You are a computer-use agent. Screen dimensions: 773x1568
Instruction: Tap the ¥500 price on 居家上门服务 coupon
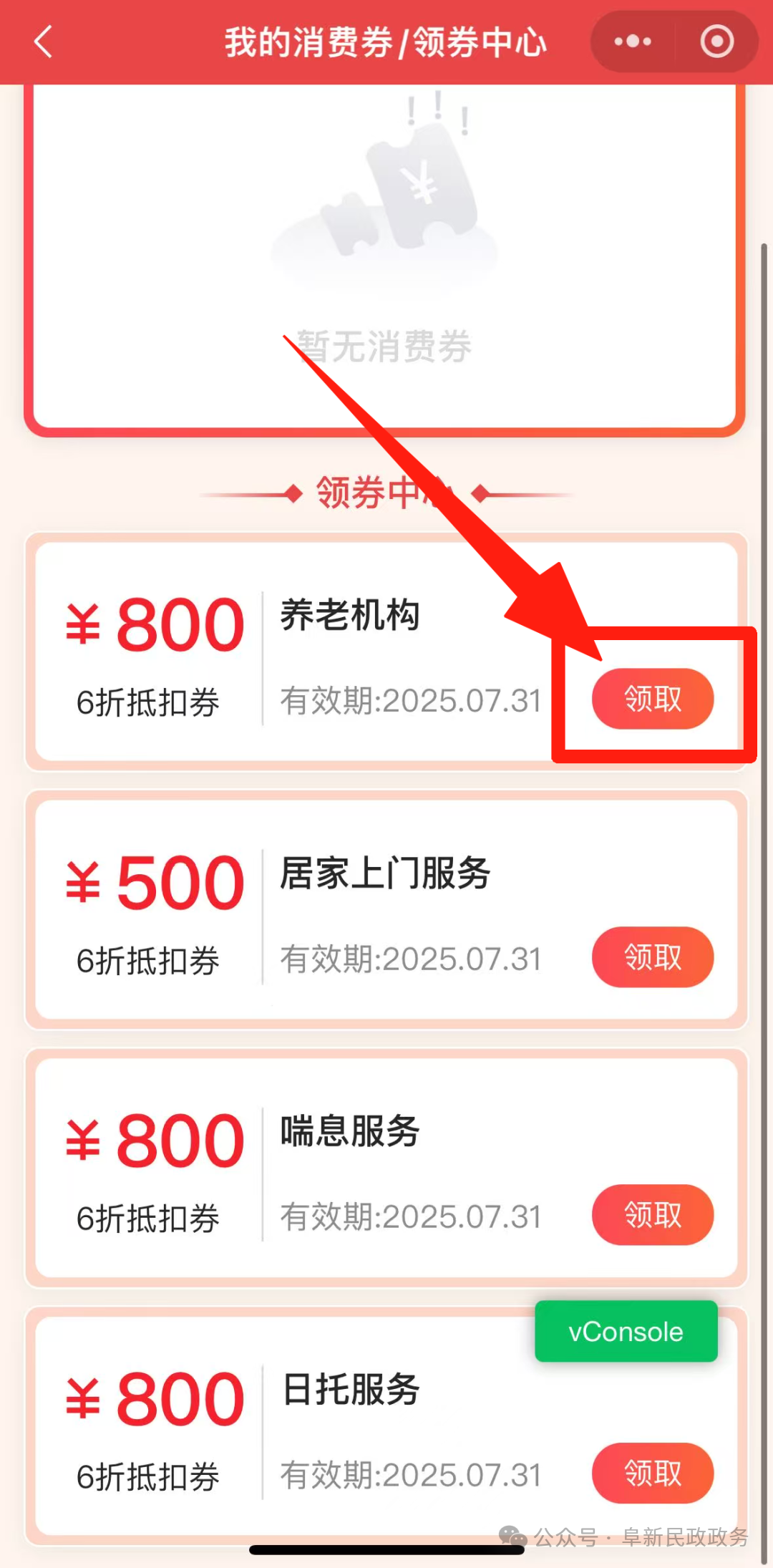pyautogui.click(x=156, y=881)
